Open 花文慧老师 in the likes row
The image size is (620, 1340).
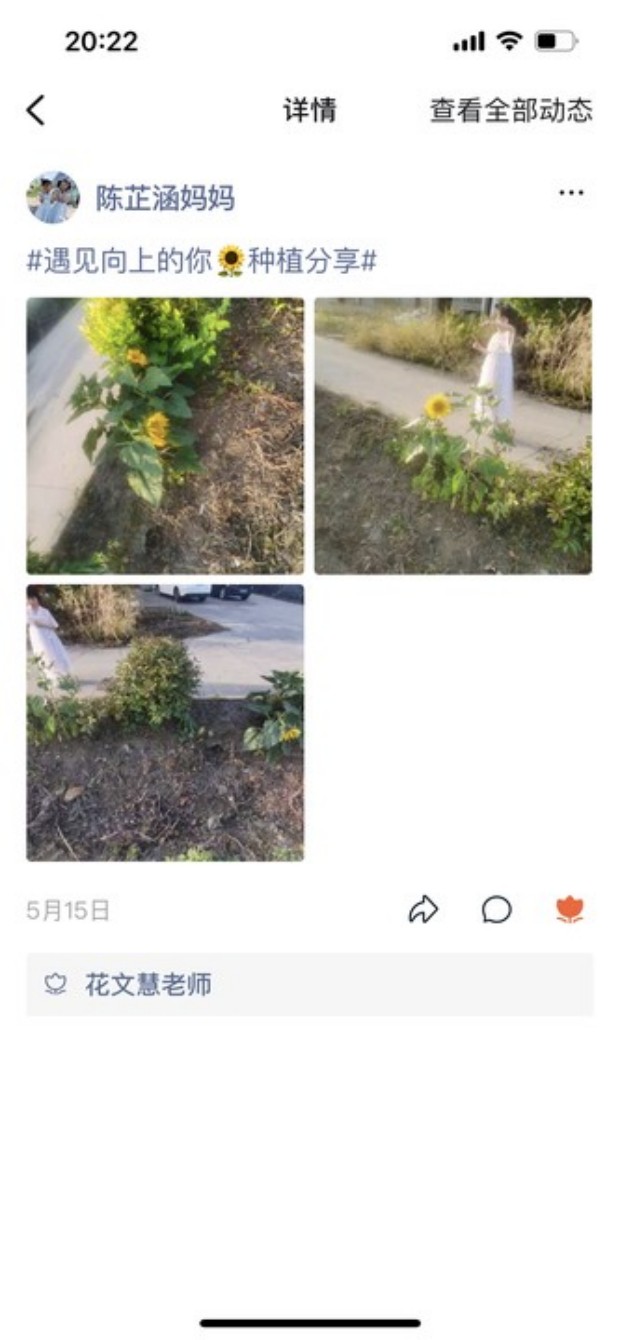pos(148,984)
